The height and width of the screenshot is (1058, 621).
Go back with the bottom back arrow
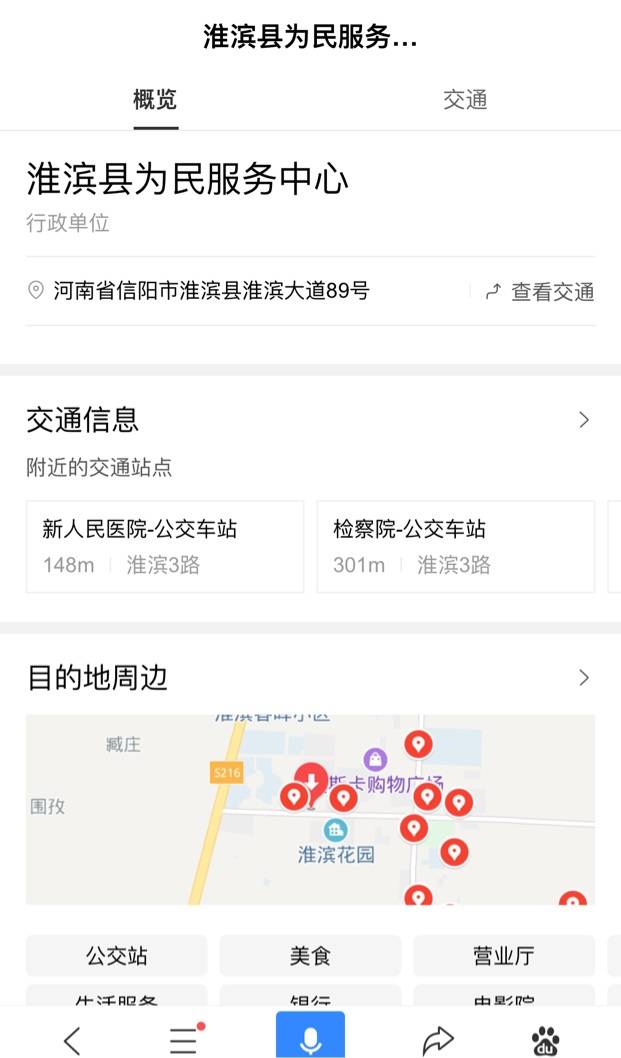click(72, 1040)
